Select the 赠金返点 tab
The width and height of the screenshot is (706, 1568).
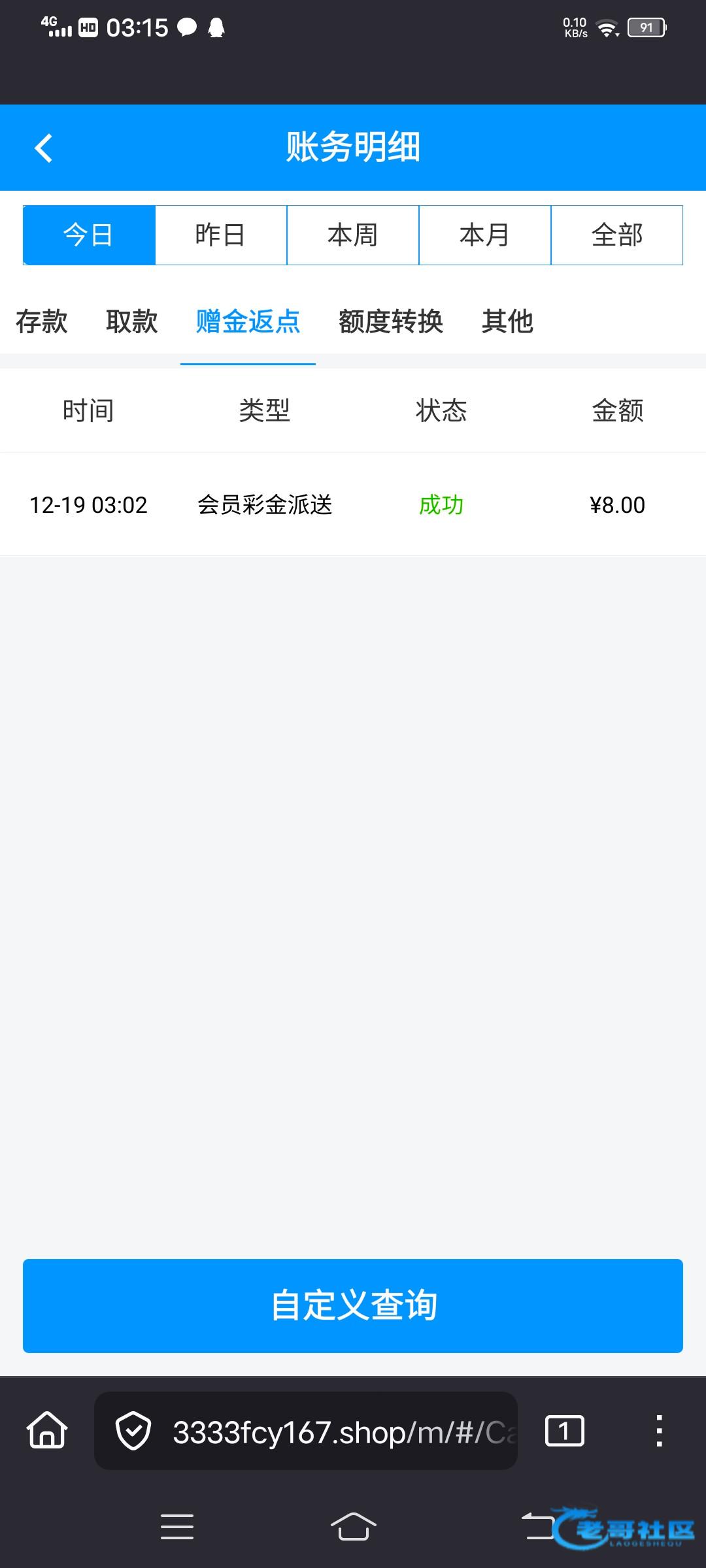[248, 321]
